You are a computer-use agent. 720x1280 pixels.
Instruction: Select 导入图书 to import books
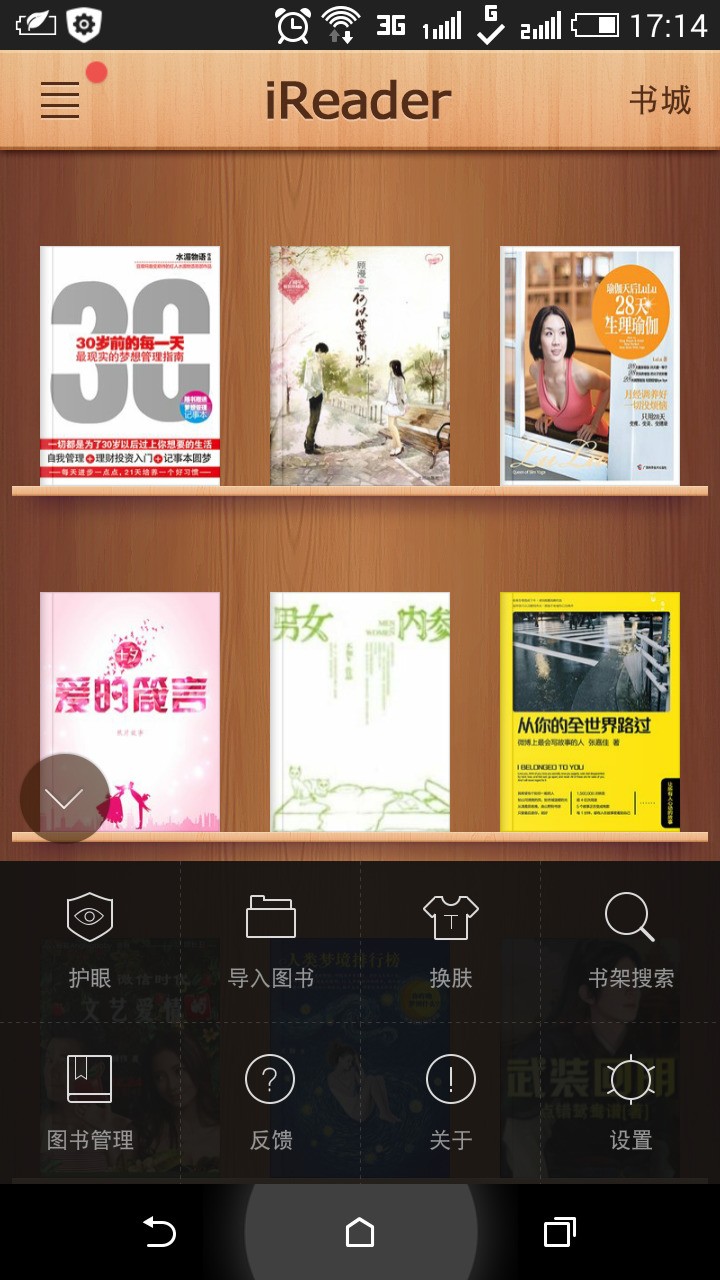[270, 940]
